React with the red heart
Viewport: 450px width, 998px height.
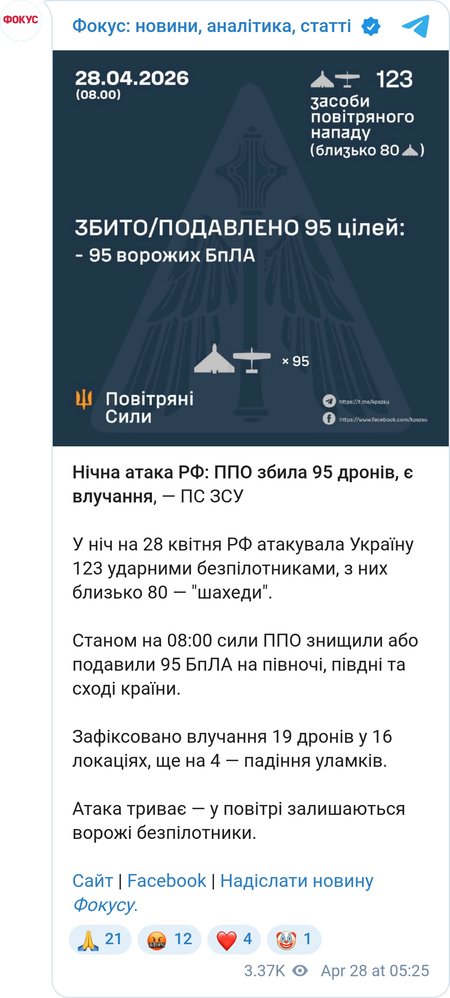coord(234,939)
